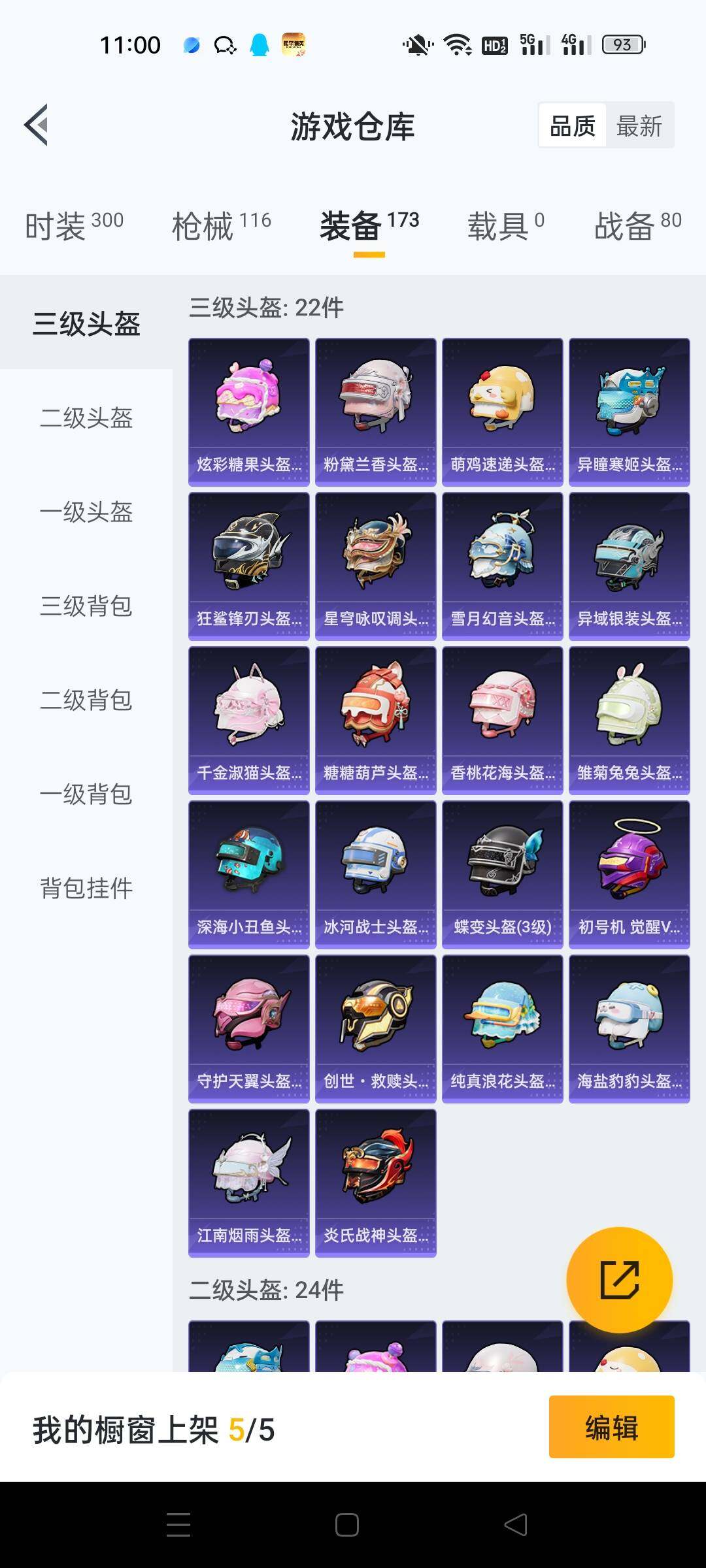The image size is (706, 1568).
Task: Tap the system home button
Action: pyautogui.click(x=346, y=1525)
